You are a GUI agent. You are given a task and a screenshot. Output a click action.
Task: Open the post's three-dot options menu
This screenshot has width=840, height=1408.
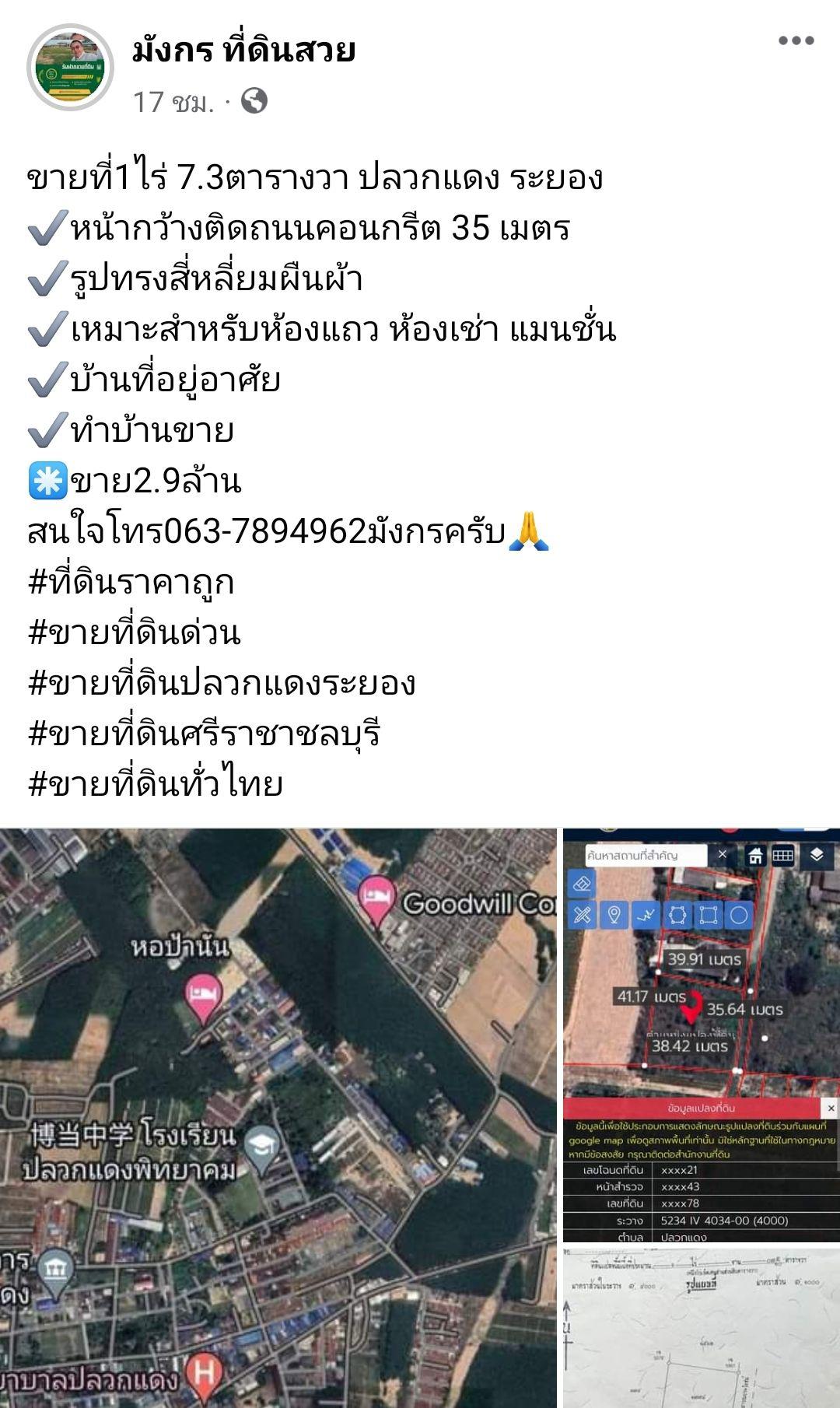tap(796, 41)
